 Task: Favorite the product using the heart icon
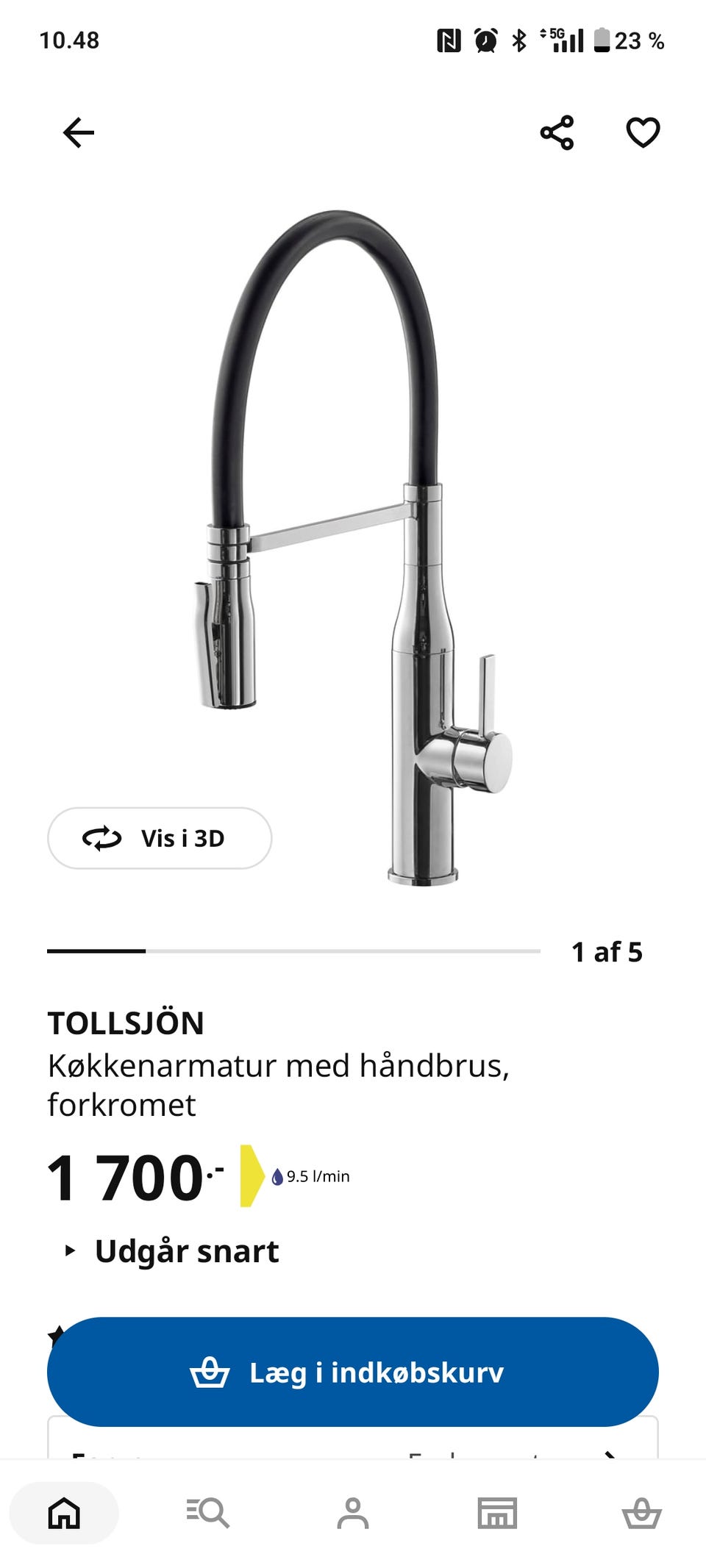tap(642, 131)
